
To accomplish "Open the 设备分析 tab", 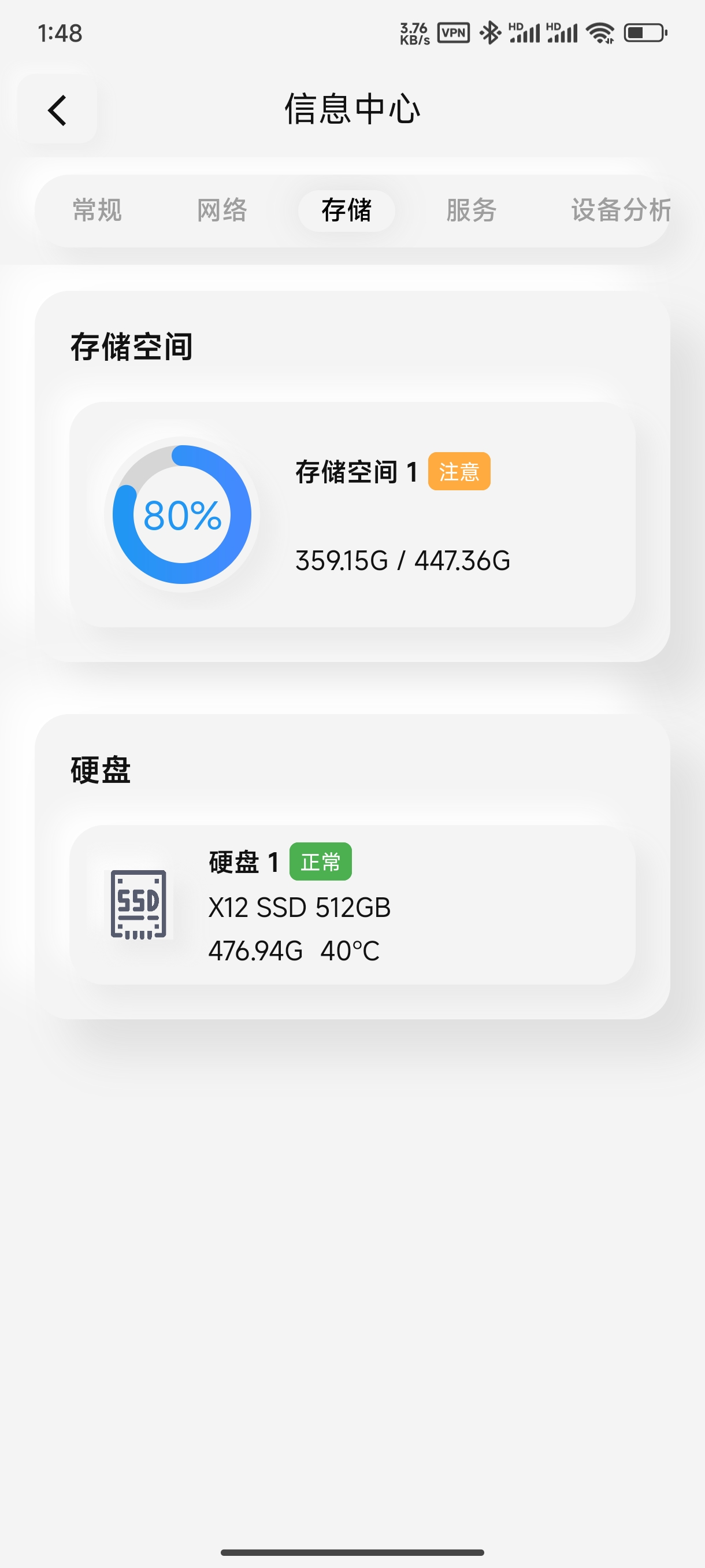I will coord(619,210).
